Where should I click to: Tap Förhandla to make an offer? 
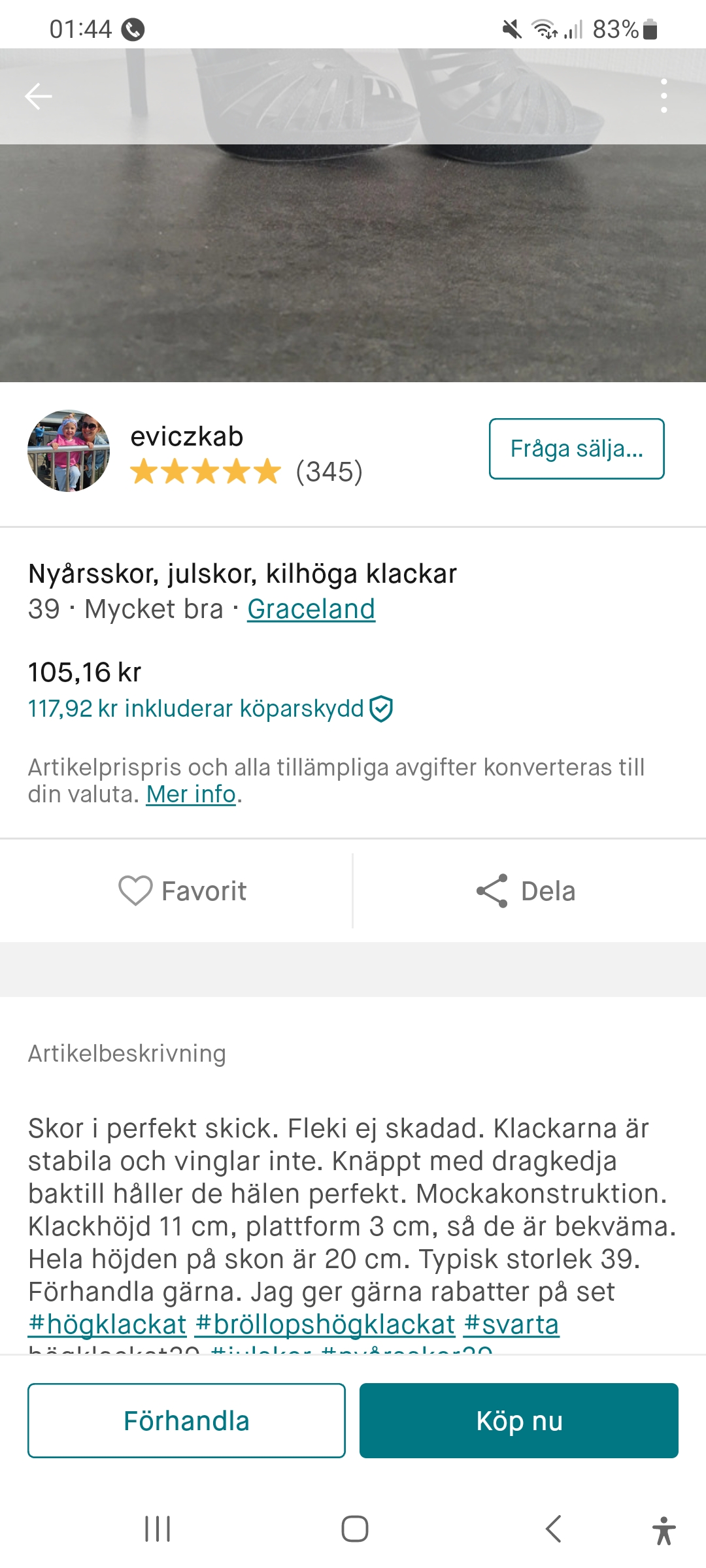(186, 1420)
